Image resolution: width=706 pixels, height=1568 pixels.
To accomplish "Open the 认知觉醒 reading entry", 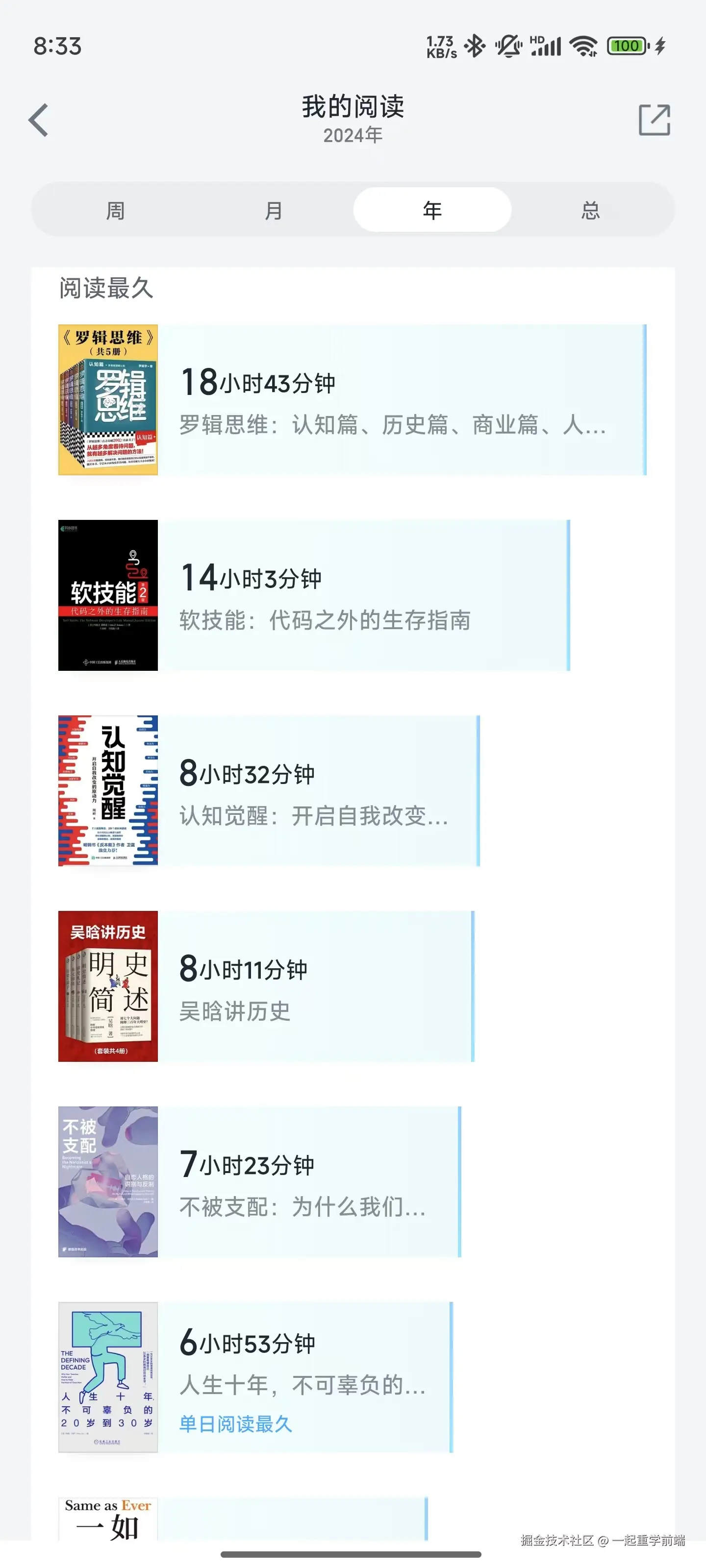I will 304,791.
